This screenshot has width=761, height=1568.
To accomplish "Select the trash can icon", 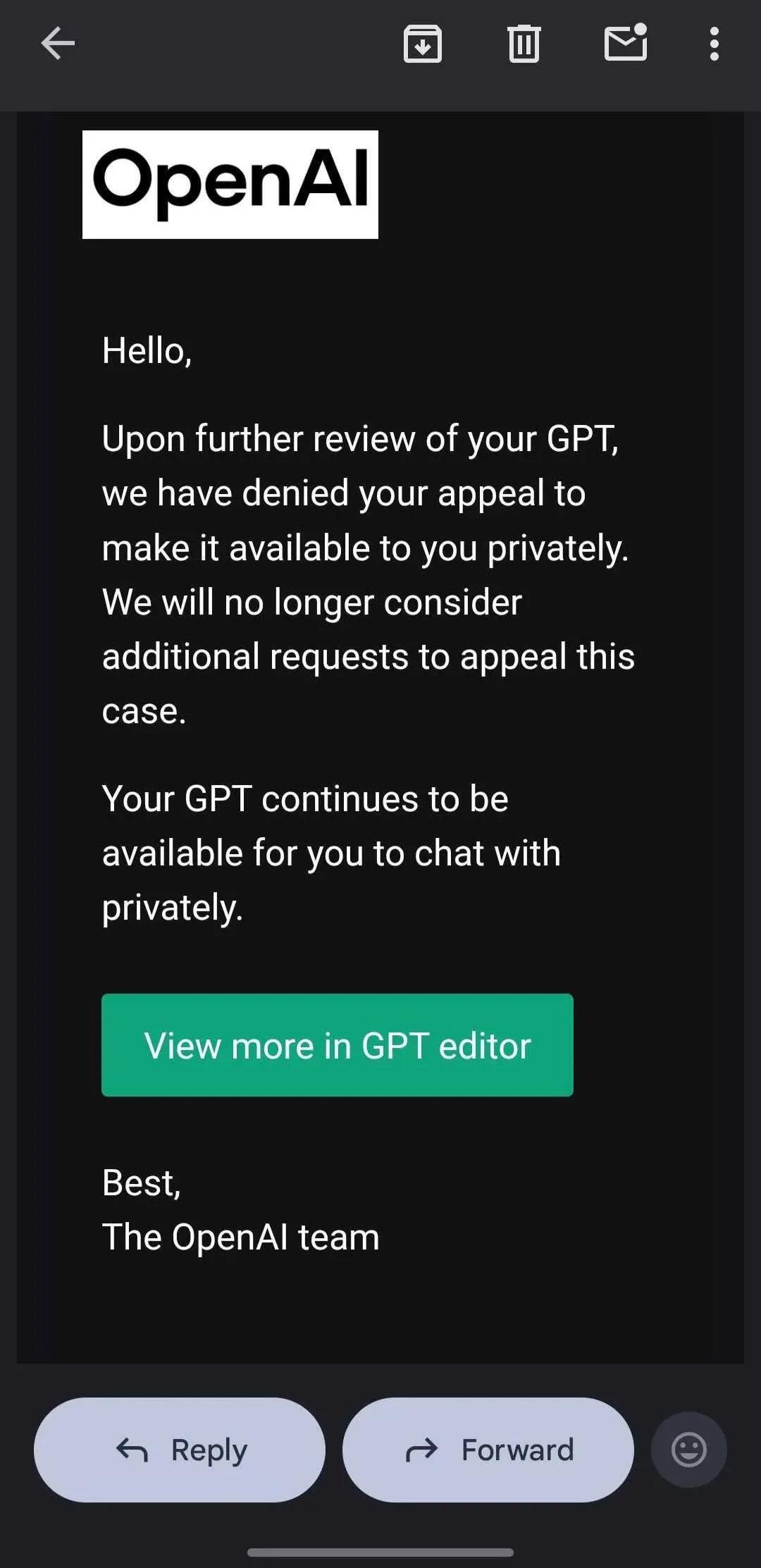I will point(523,44).
